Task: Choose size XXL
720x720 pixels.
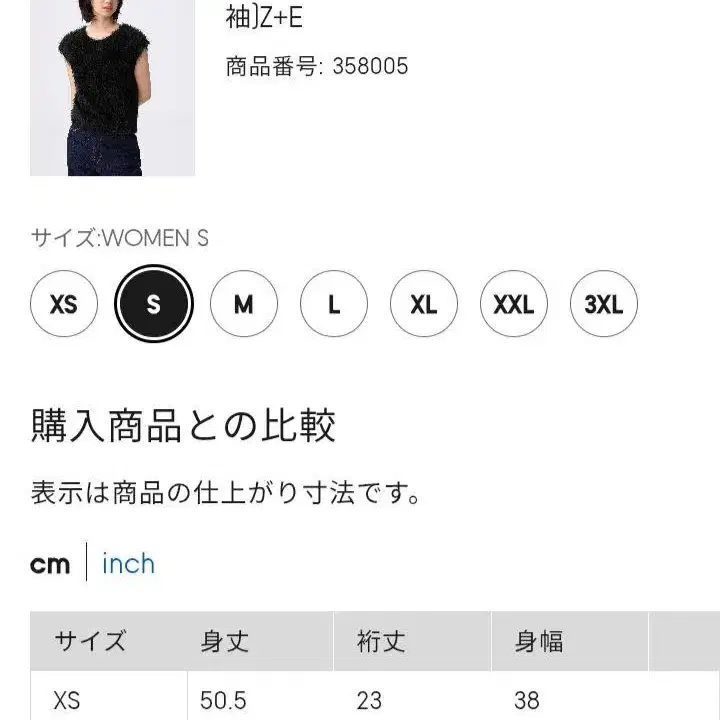Action: pos(513,304)
